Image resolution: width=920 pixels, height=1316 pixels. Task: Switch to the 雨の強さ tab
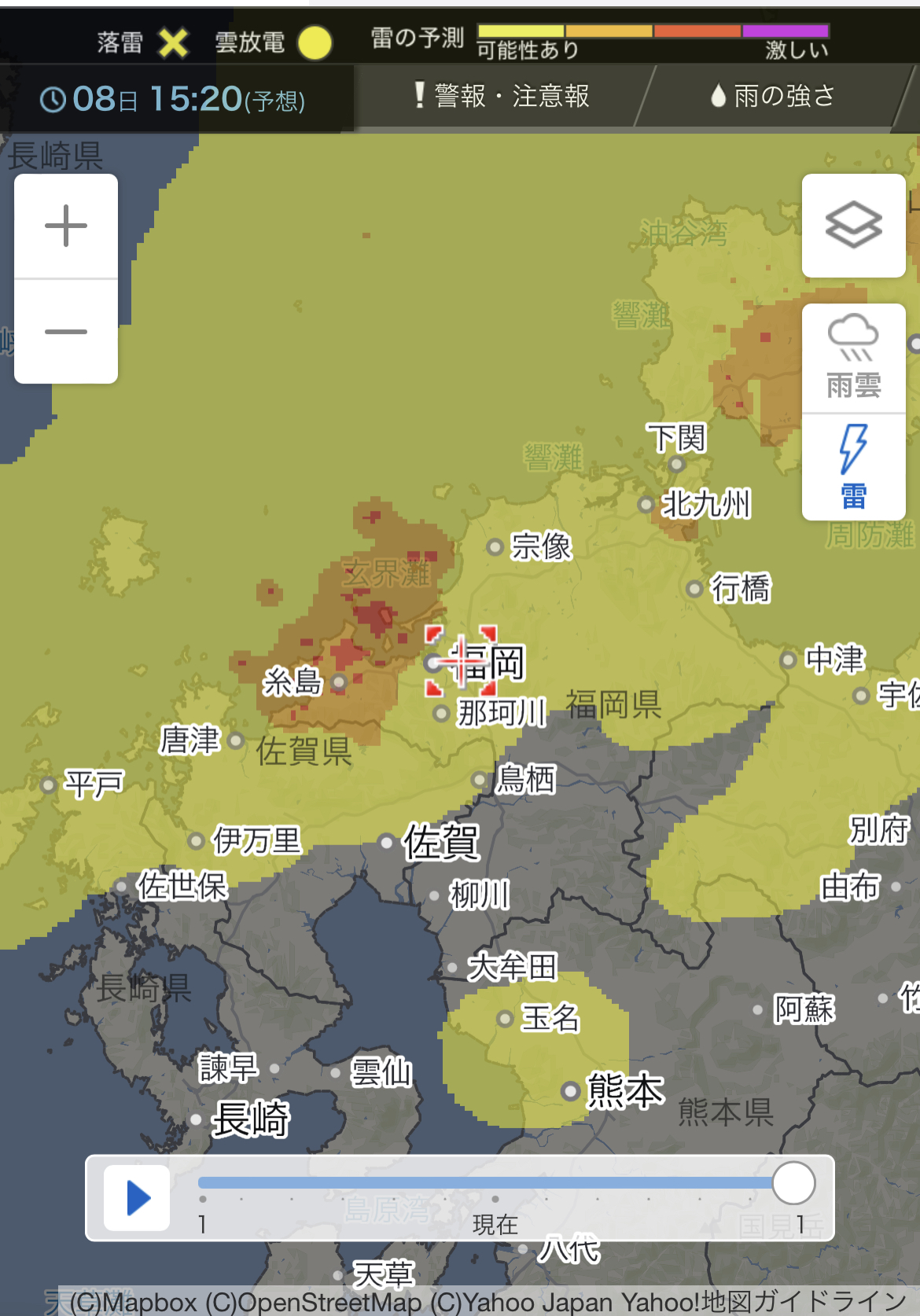[774, 96]
